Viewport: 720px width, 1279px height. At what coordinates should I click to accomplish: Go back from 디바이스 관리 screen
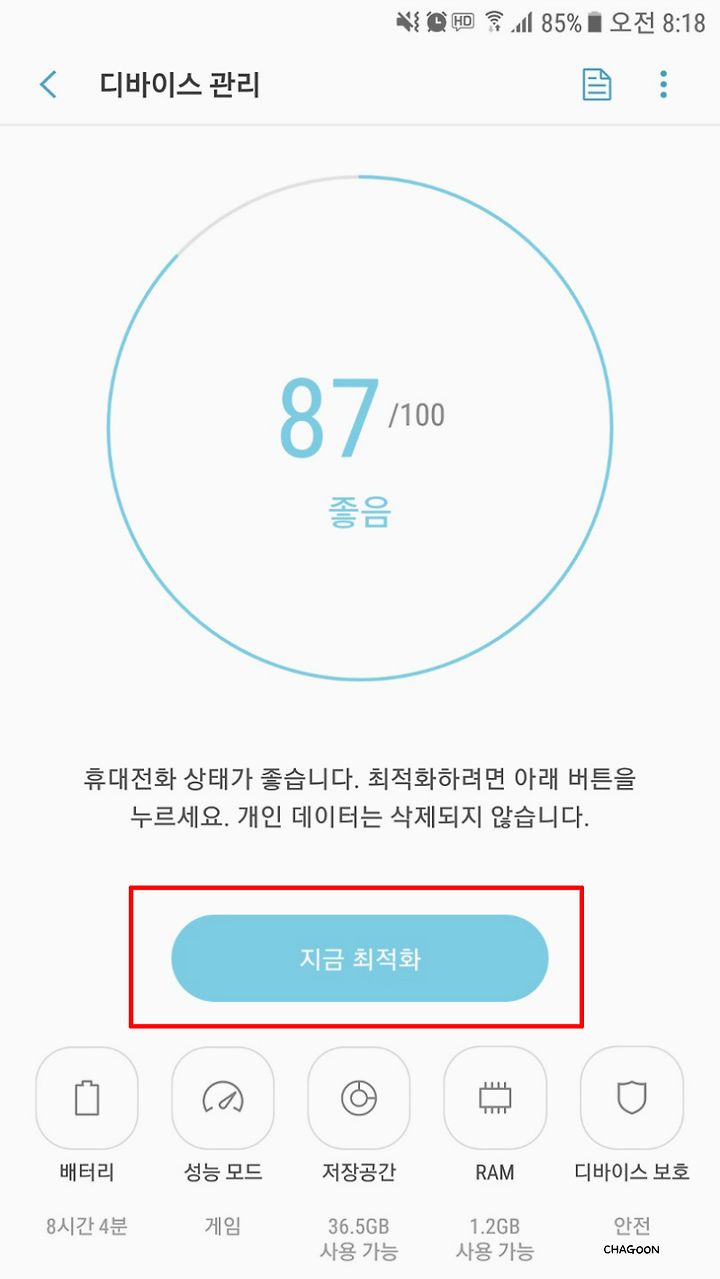tap(48, 85)
